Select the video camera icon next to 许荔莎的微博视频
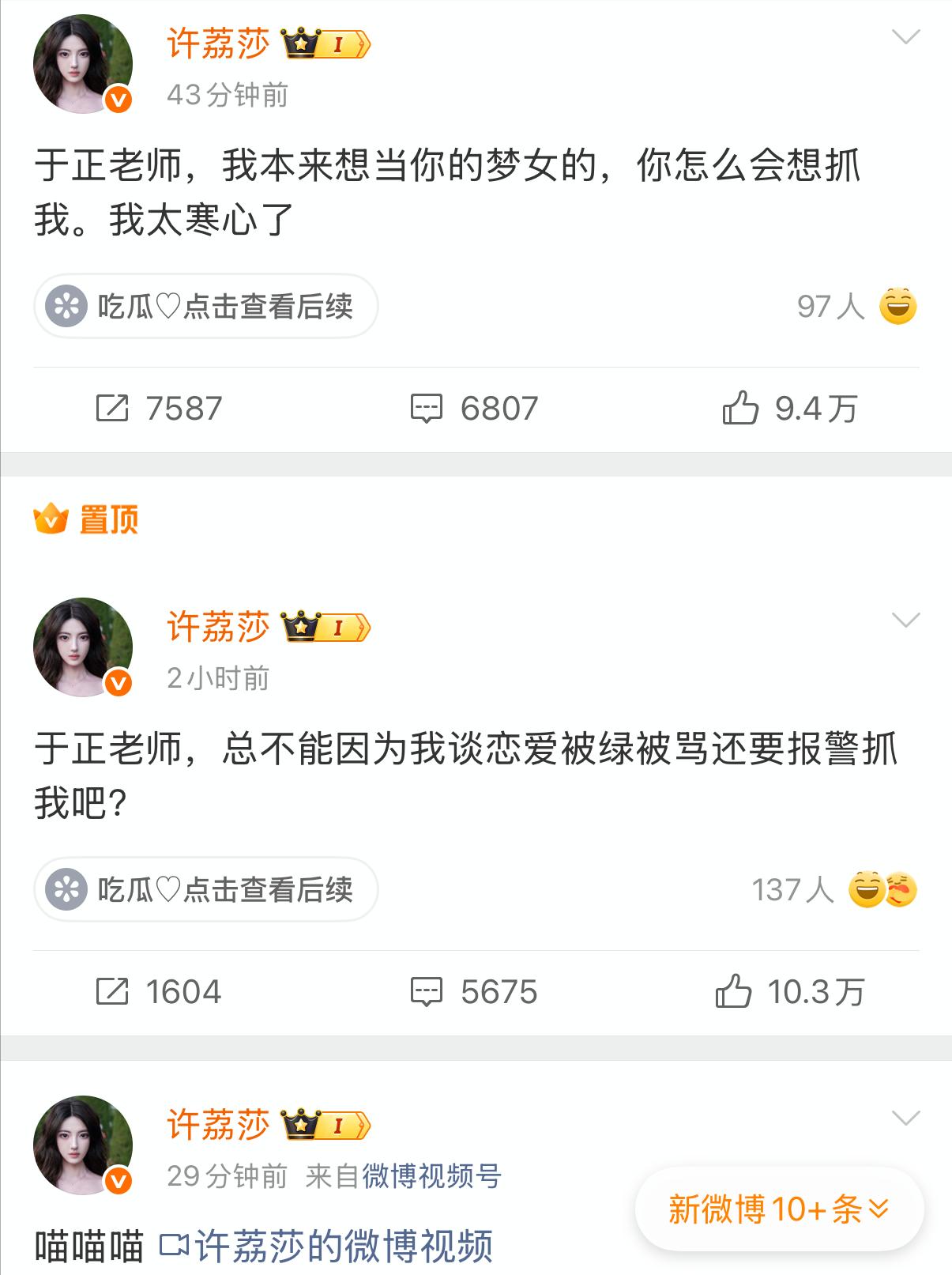952x1275 pixels. (175, 1247)
